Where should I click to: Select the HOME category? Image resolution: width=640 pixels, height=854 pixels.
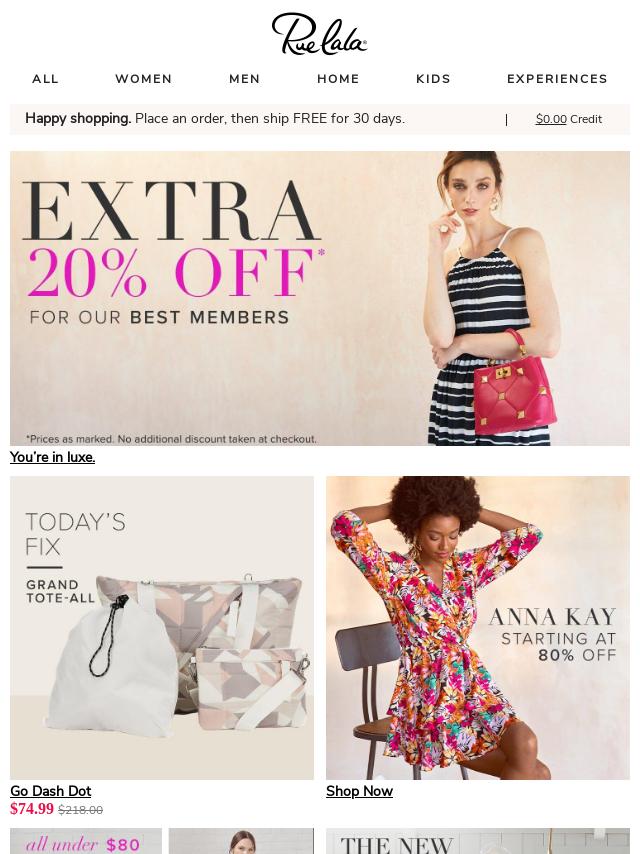(338, 79)
